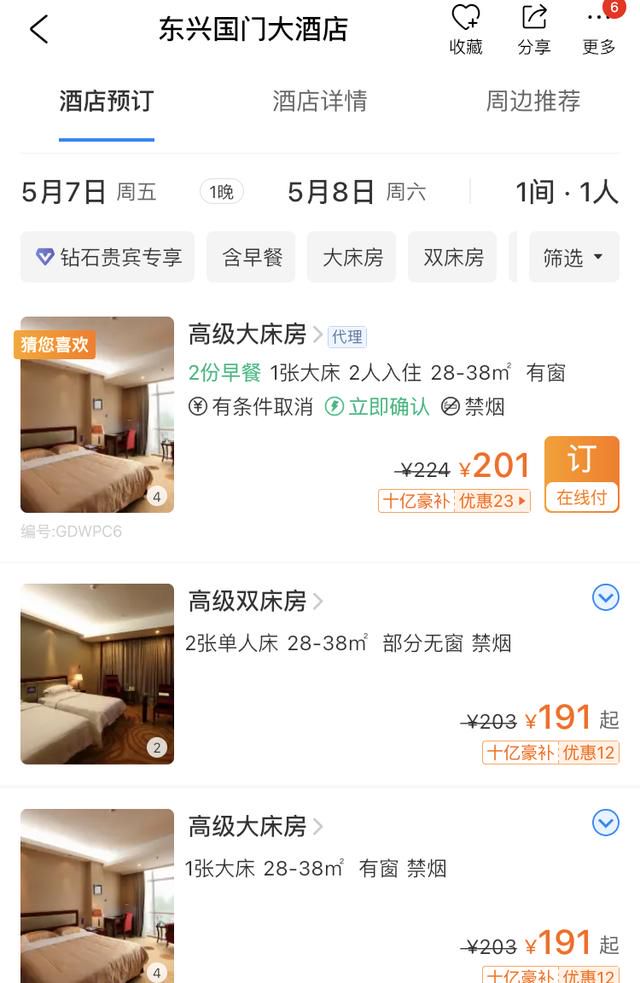
Task: Change check-out date 5月8日
Action: pos(356,192)
